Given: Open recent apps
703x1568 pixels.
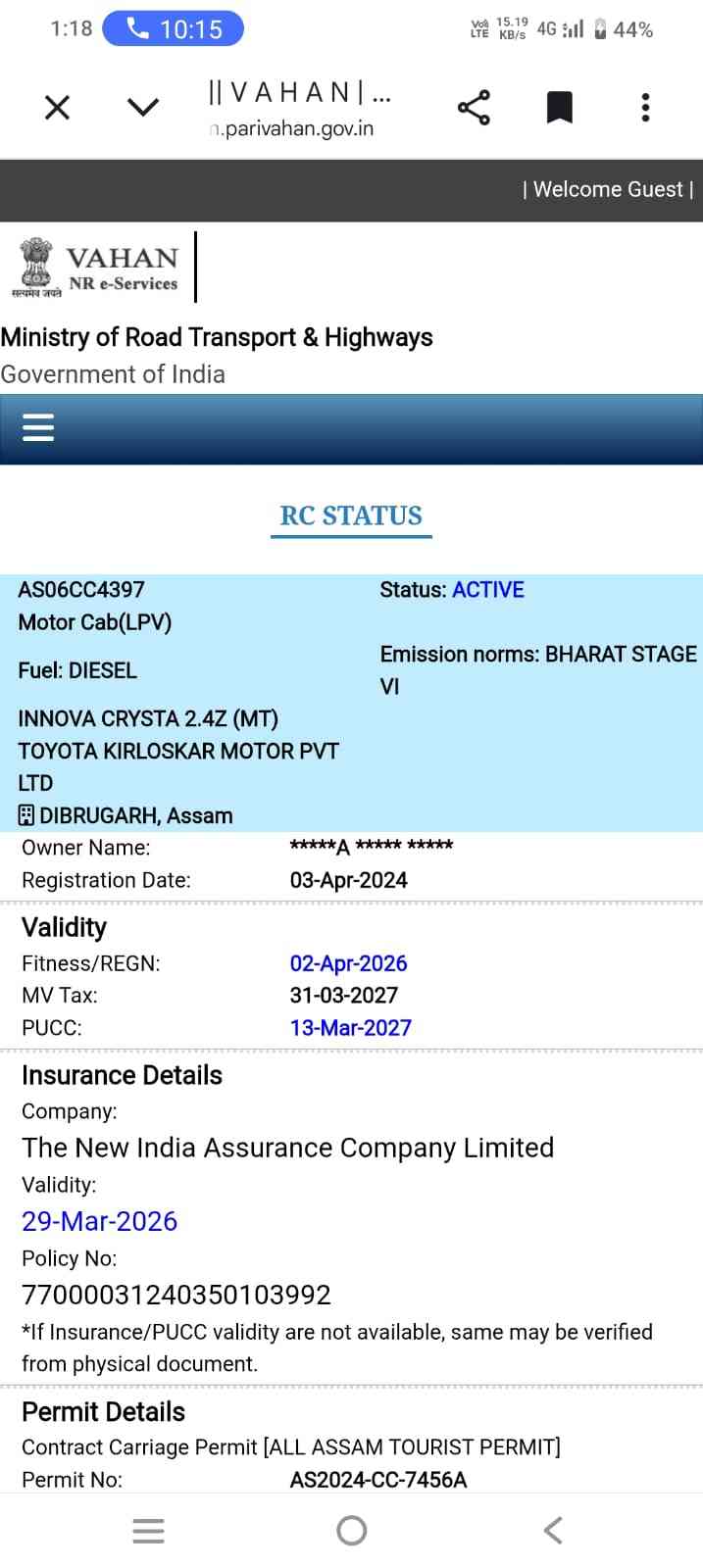Looking at the screenshot, I should coord(148,1530).
